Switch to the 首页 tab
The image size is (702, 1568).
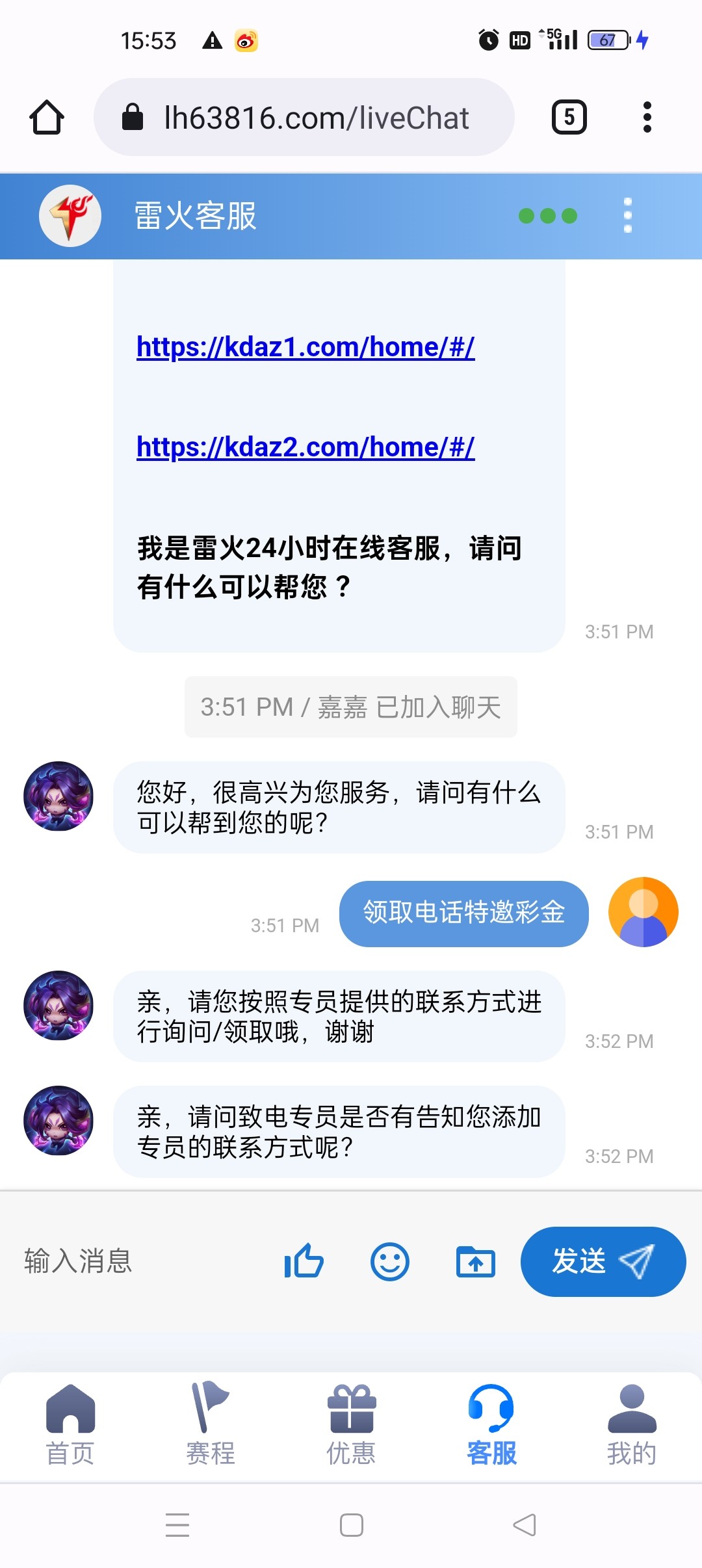(x=70, y=1424)
